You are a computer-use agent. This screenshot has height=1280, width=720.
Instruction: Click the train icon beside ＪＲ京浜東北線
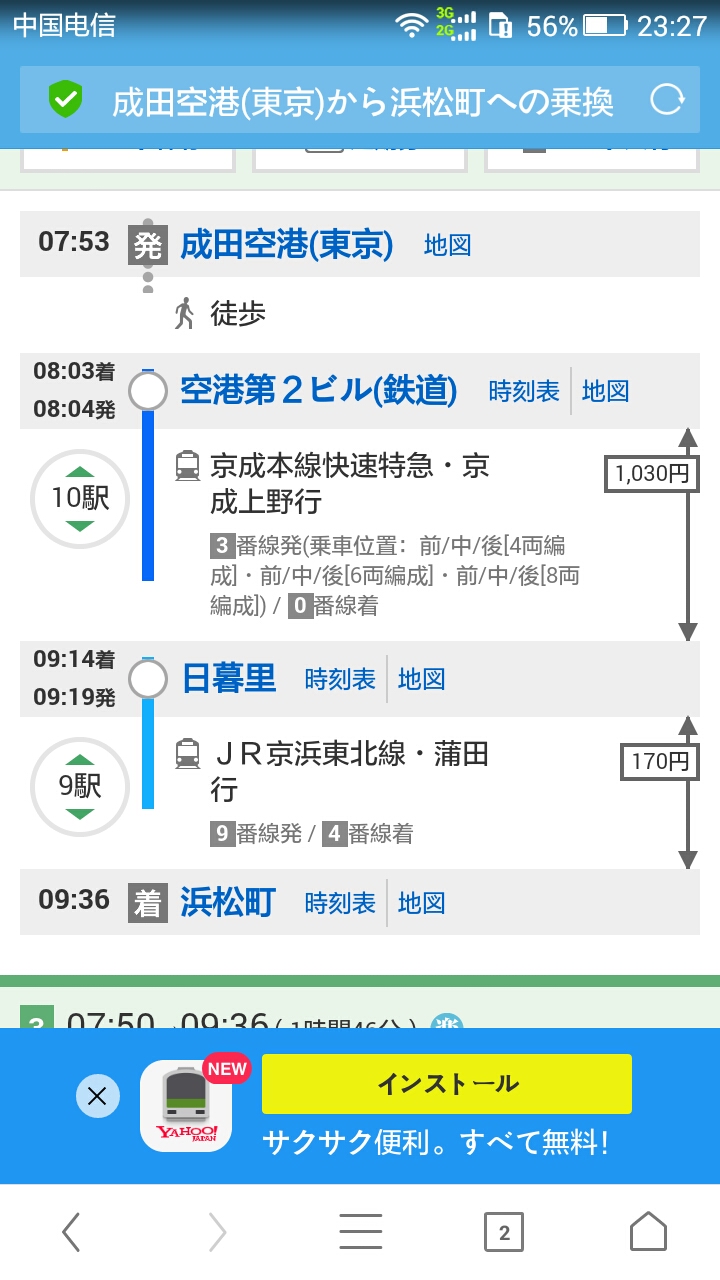(188, 755)
